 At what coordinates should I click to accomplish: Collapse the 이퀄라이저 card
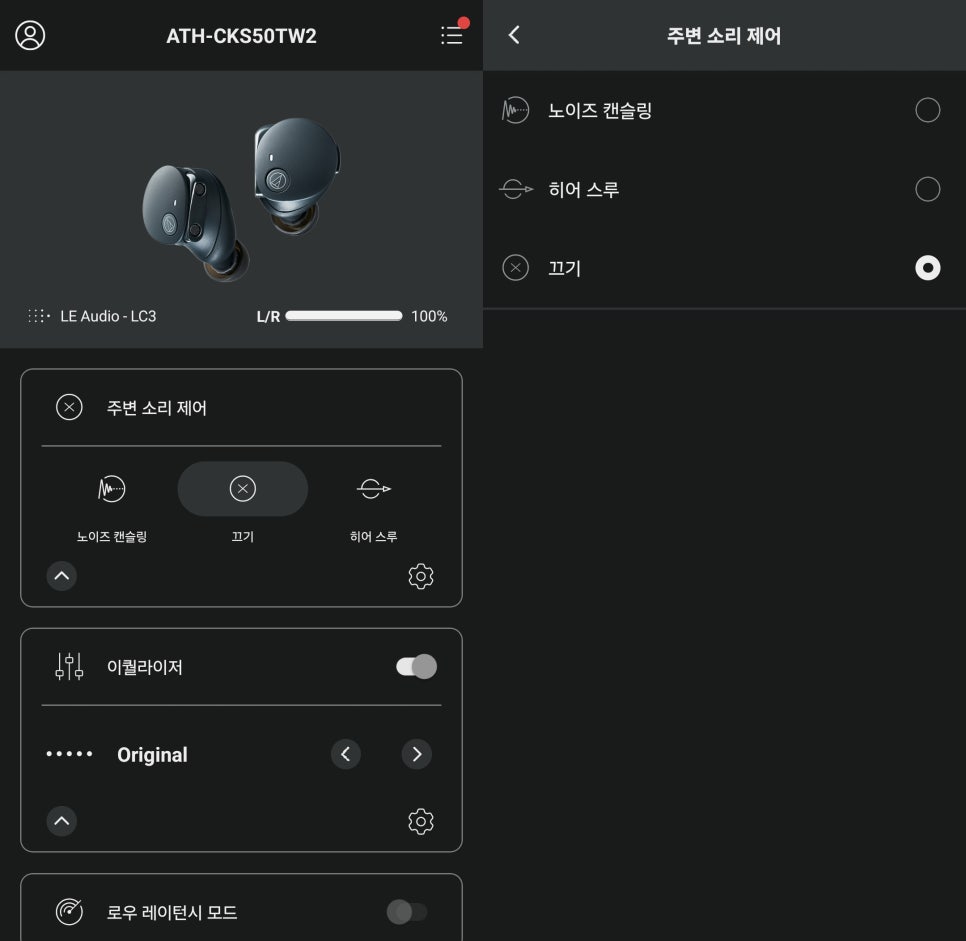tap(62, 821)
